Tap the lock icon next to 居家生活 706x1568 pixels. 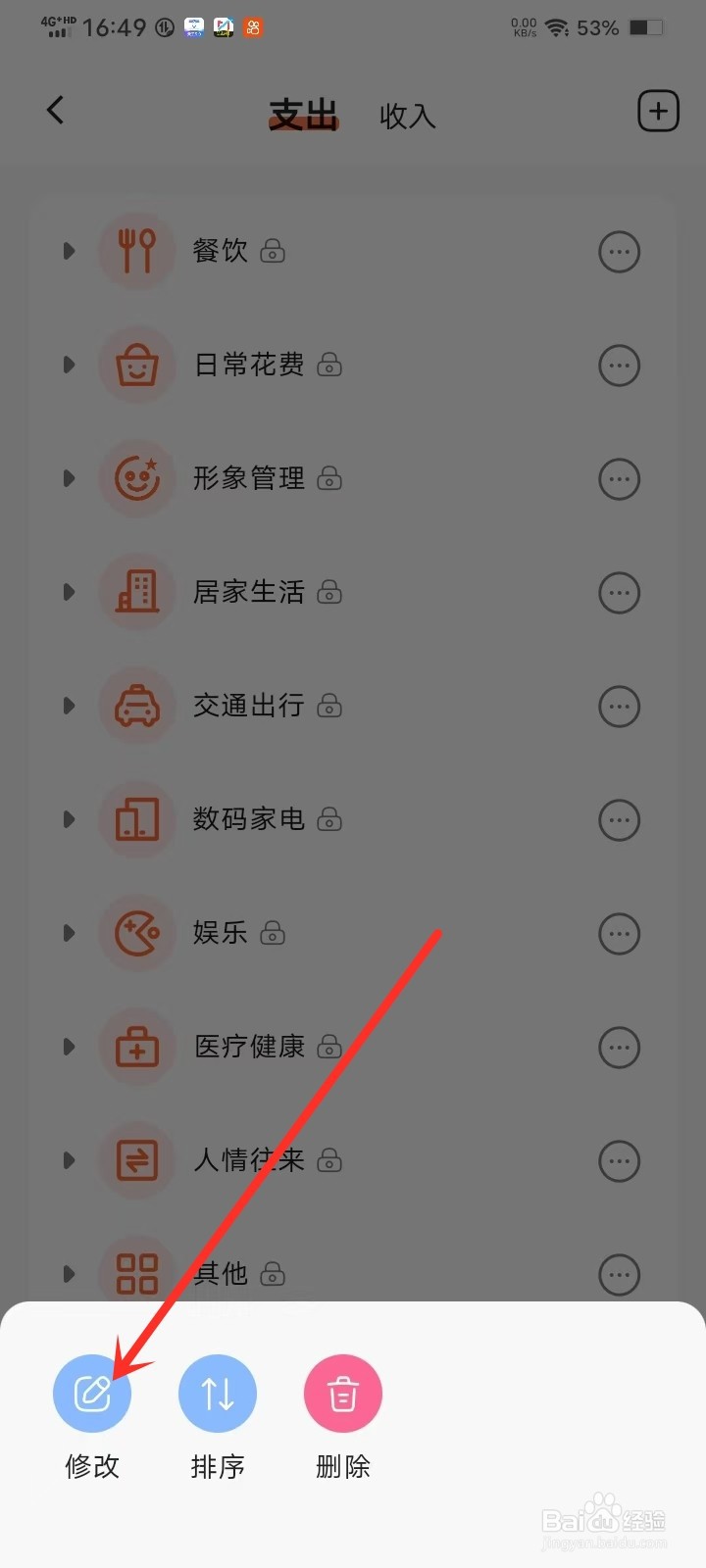click(330, 594)
